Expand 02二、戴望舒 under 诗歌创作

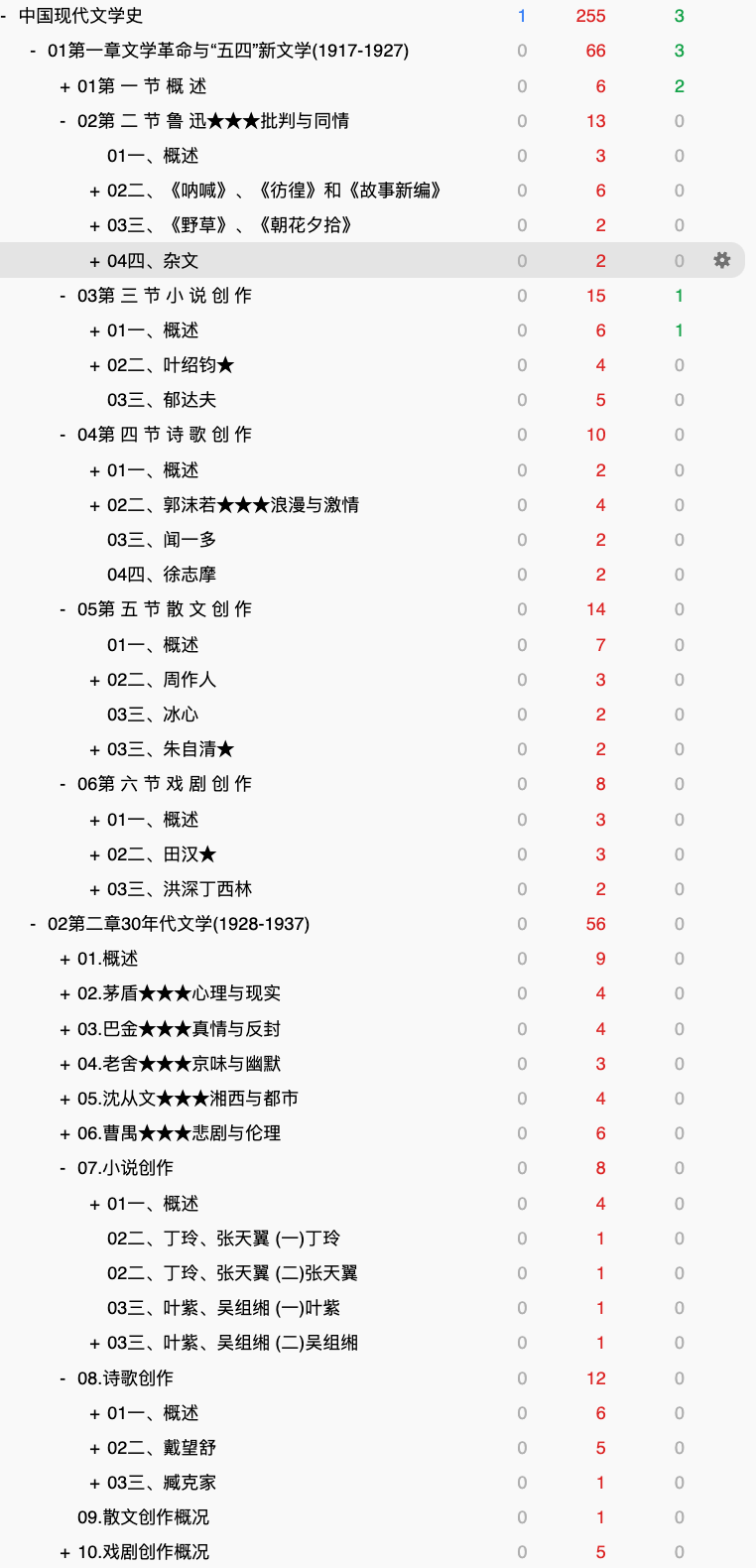[x=94, y=1448]
